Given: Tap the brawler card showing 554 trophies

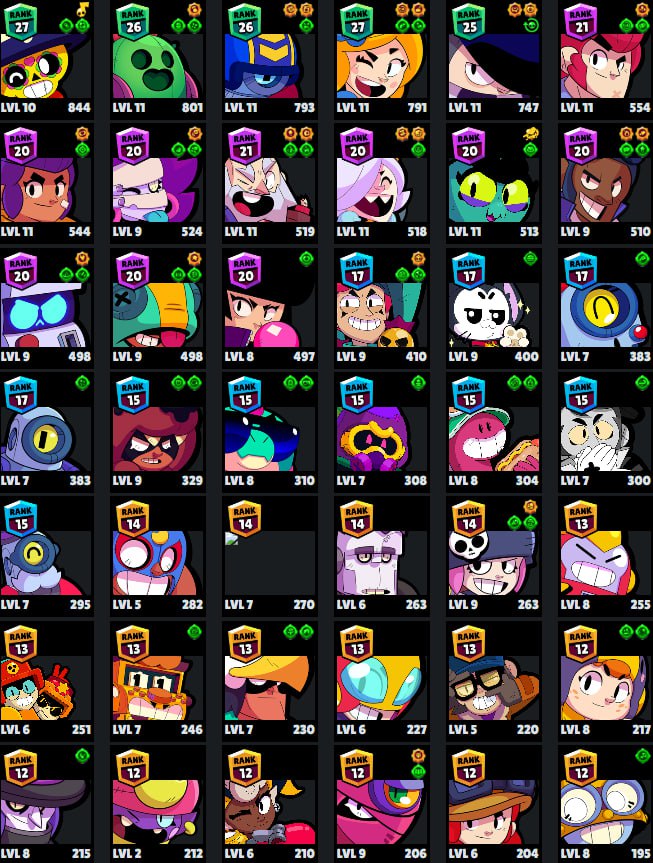Looking at the screenshot, I should 605,59.
